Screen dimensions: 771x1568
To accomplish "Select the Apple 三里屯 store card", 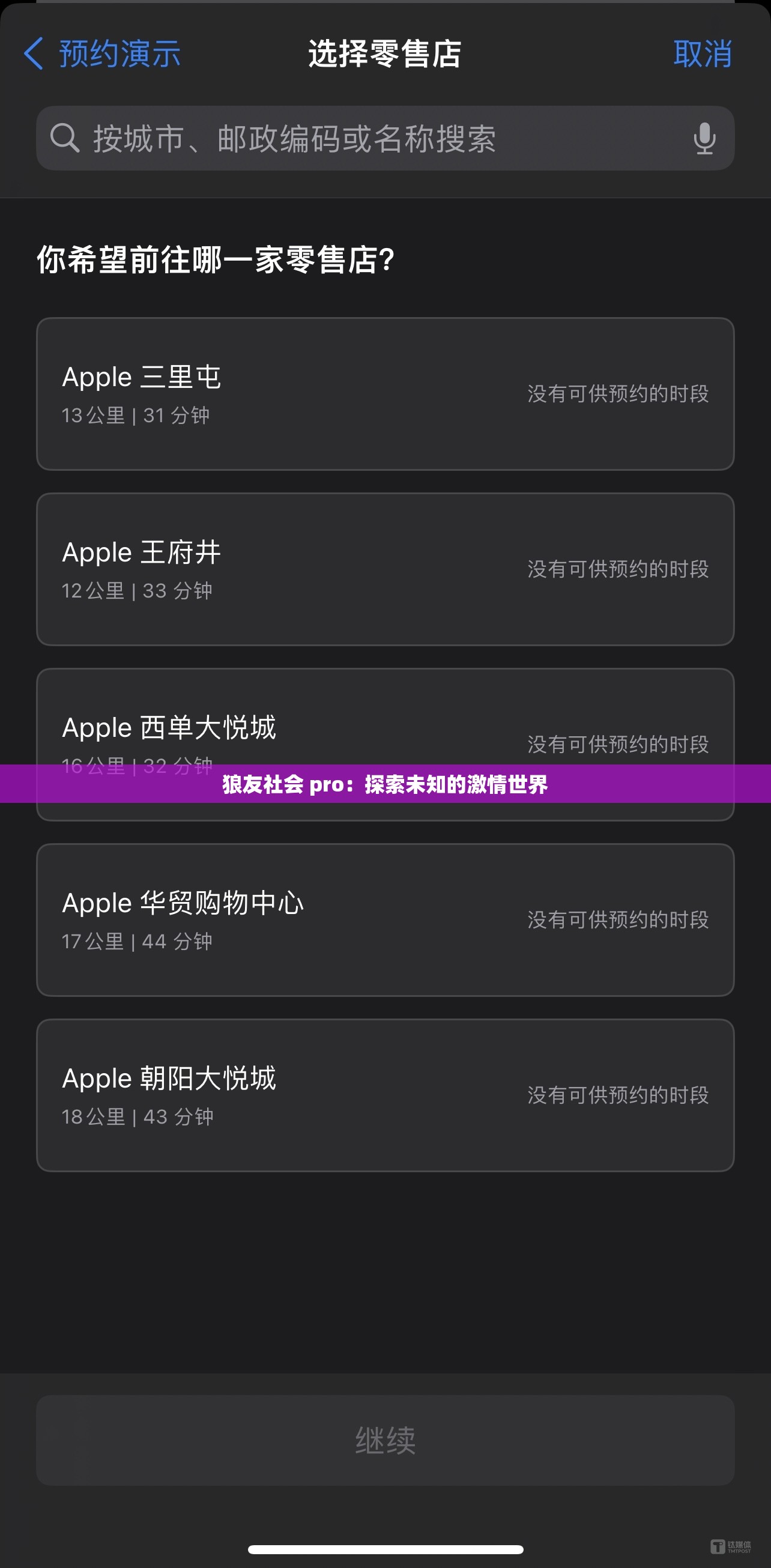I will point(385,393).
